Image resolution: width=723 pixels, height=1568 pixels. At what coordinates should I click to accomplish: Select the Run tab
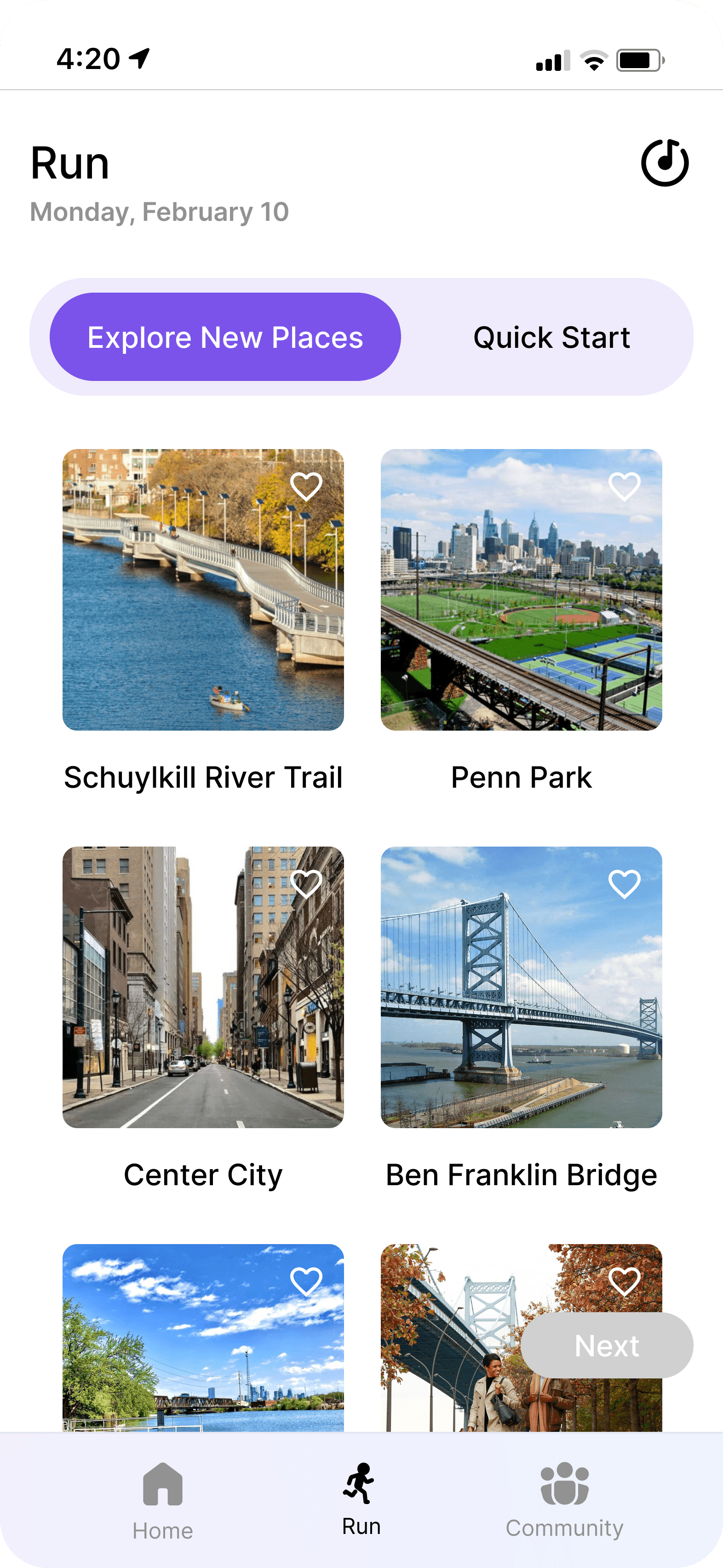click(x=361, y=1500)
